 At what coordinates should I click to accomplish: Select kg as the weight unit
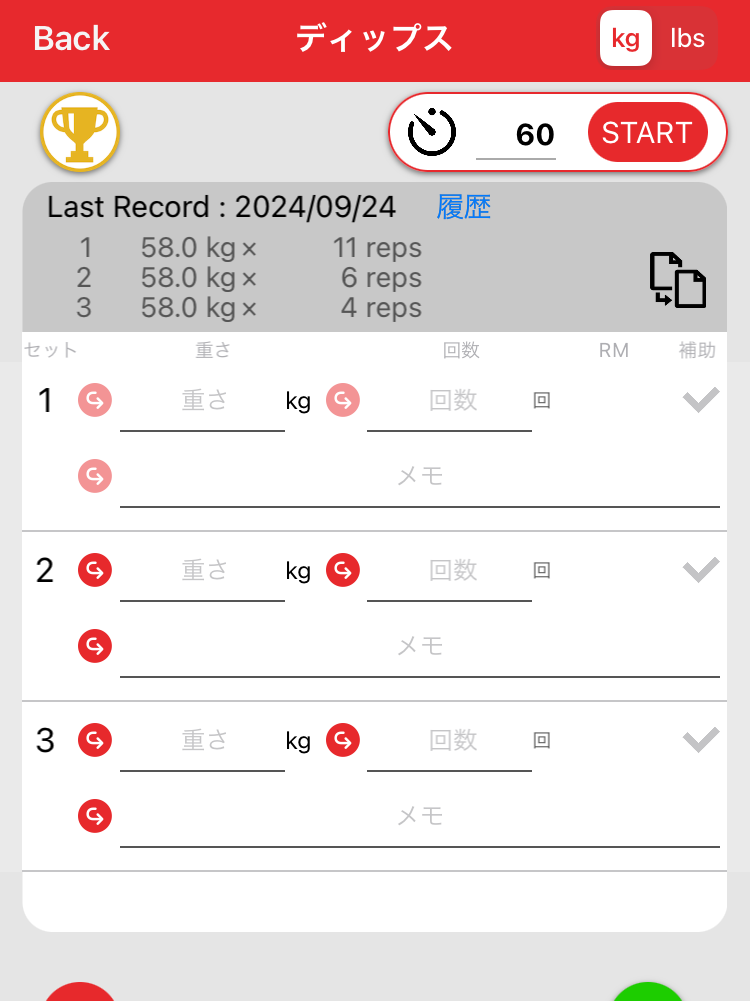point(626,39)
